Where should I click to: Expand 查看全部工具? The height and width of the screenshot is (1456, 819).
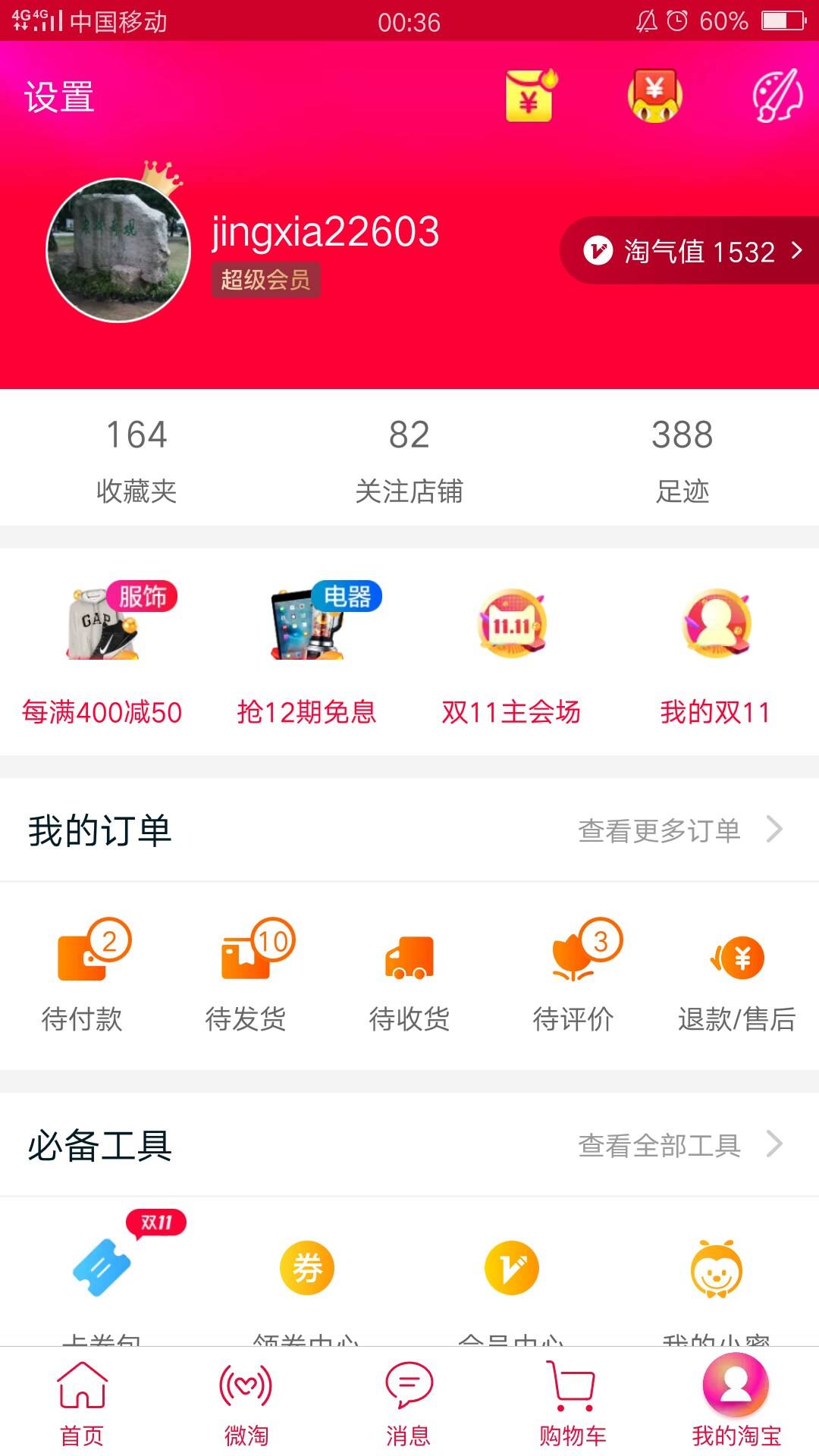679,1145
